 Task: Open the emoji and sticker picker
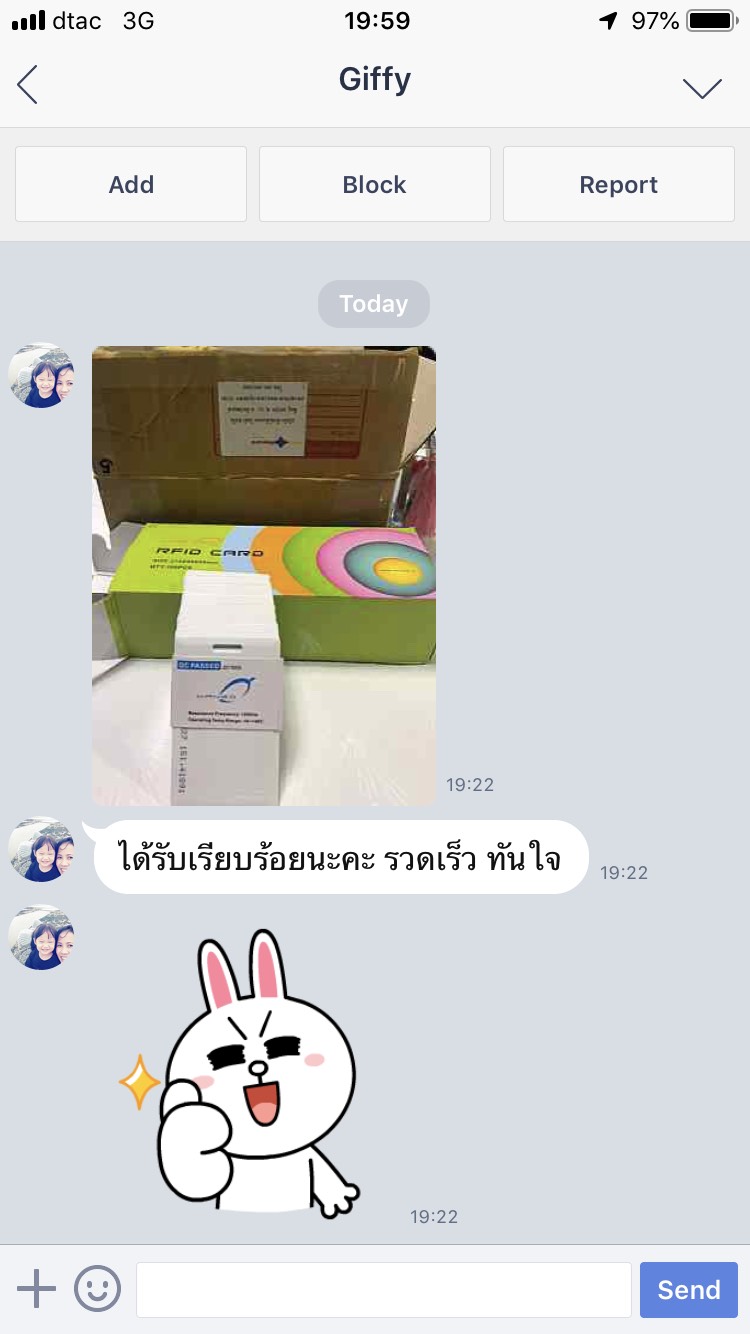point(97,1289)
